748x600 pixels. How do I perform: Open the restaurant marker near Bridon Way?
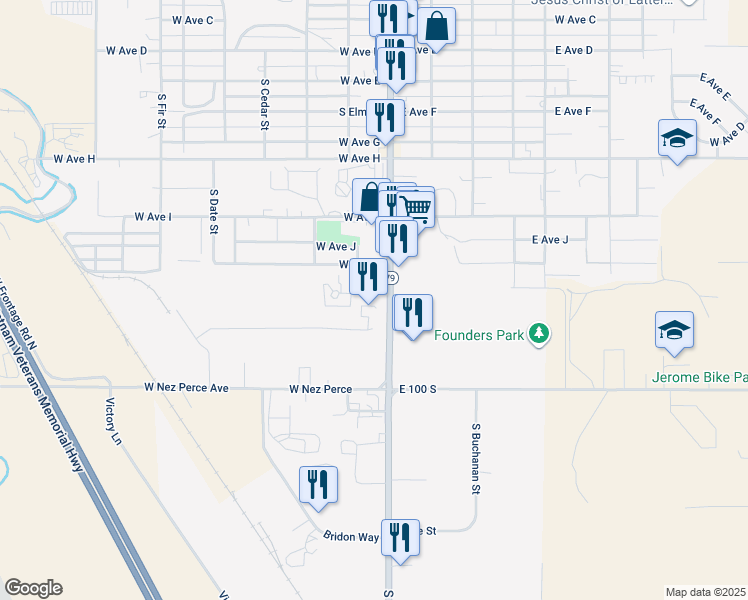click(x=402, y=538)
